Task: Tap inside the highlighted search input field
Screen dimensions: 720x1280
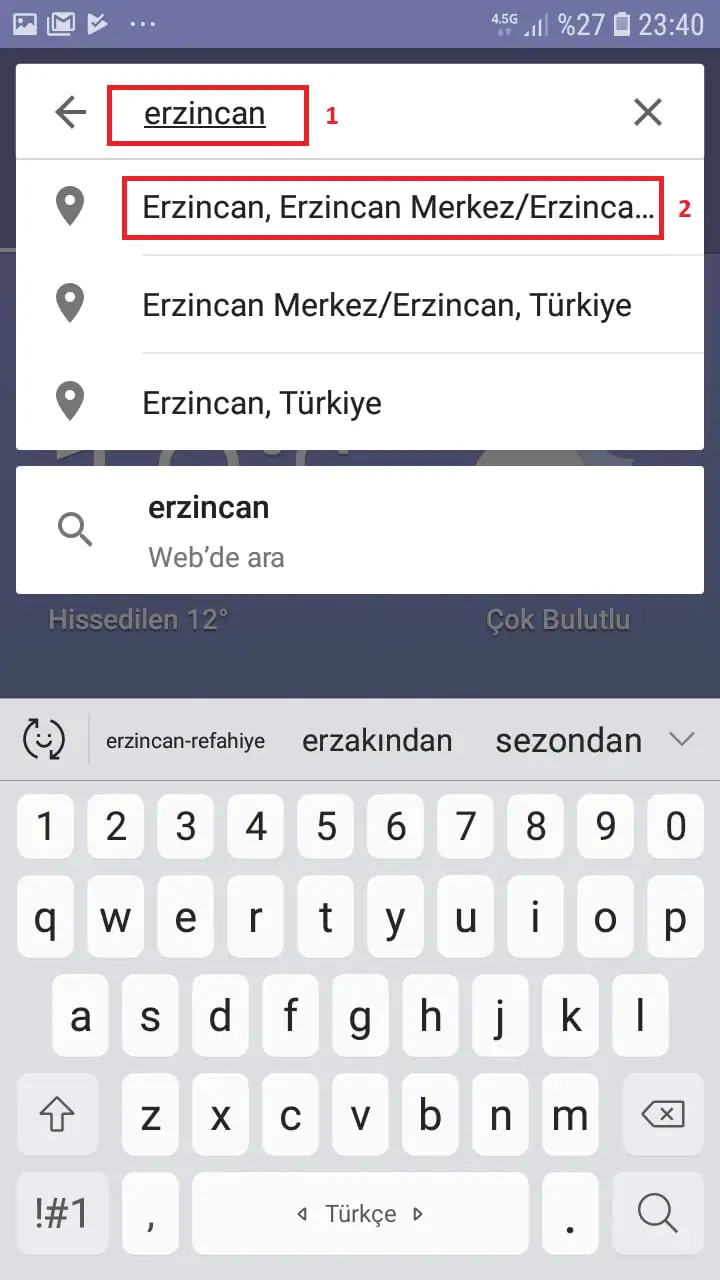Action: tap(207, 112)
